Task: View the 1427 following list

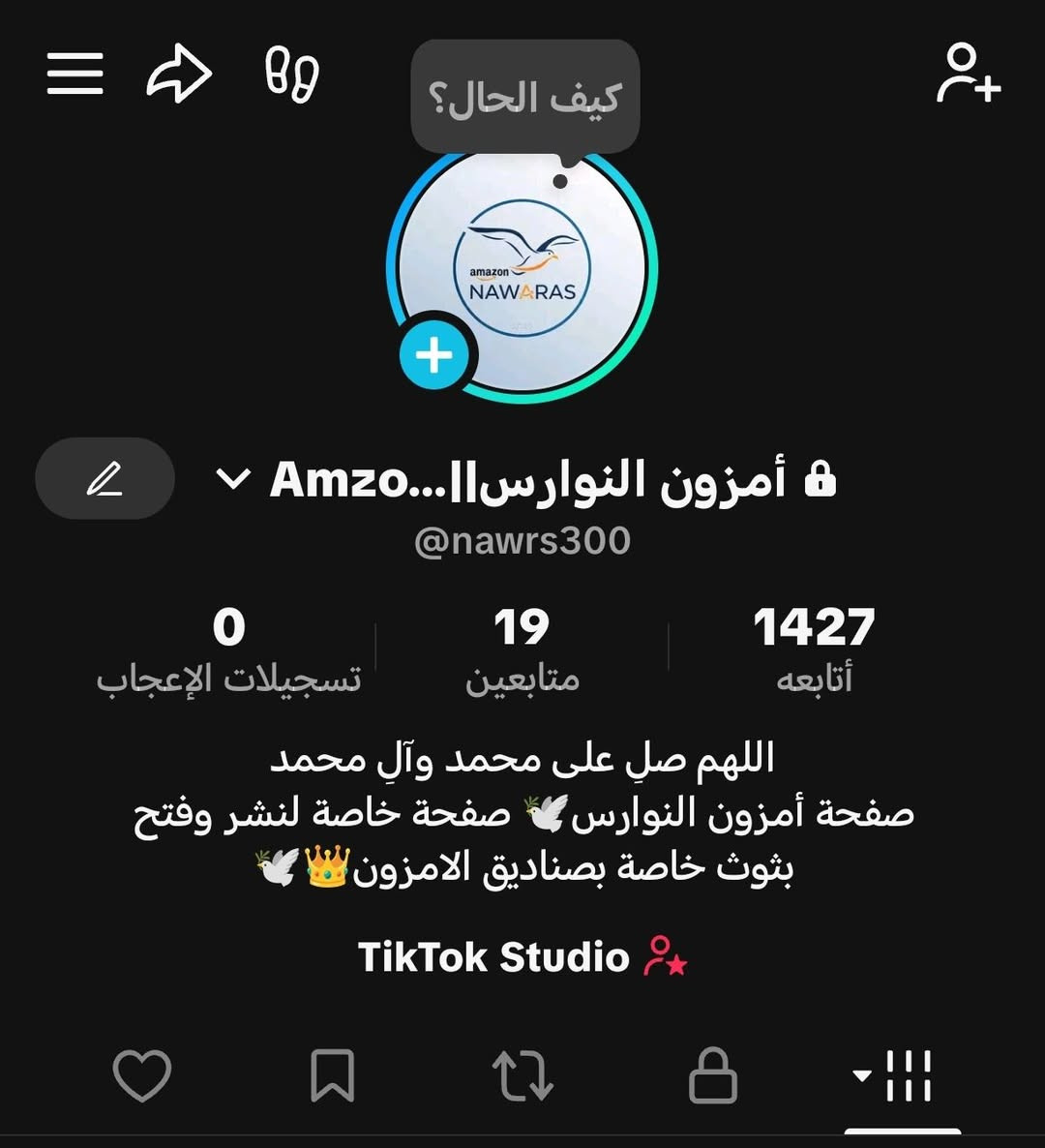Action: (814, 649)
